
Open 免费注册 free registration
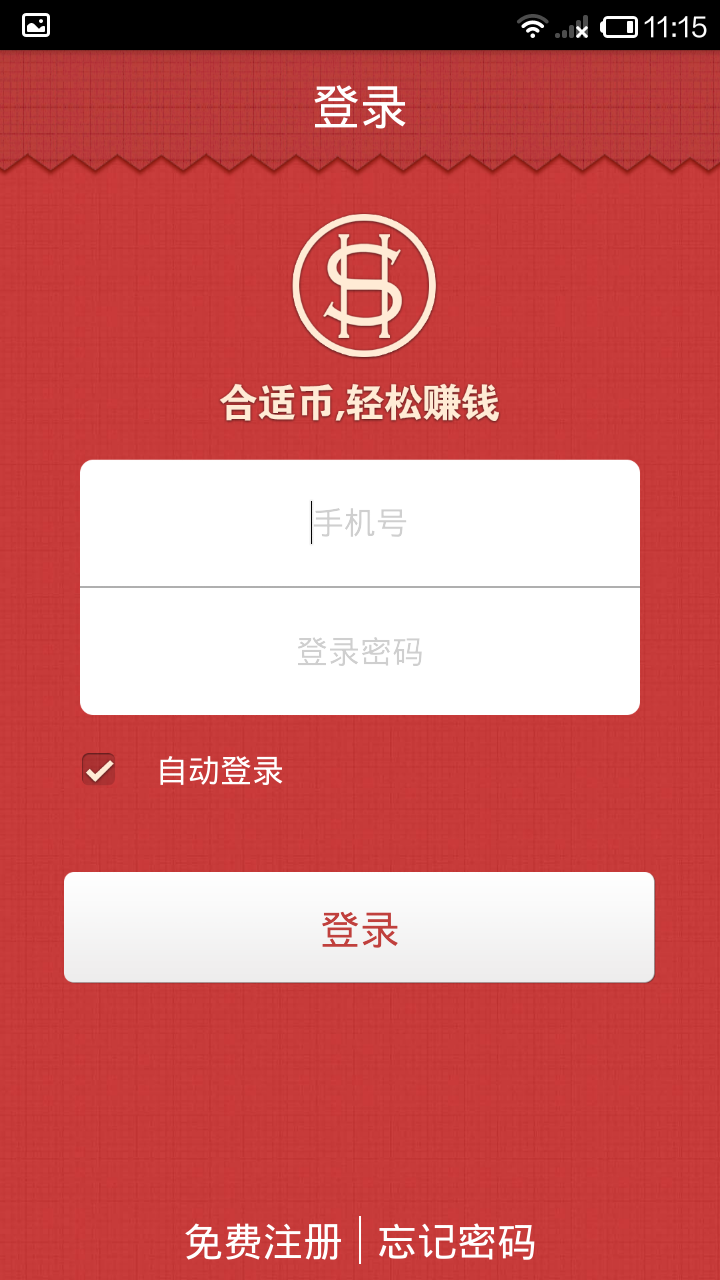point(264,1242)
